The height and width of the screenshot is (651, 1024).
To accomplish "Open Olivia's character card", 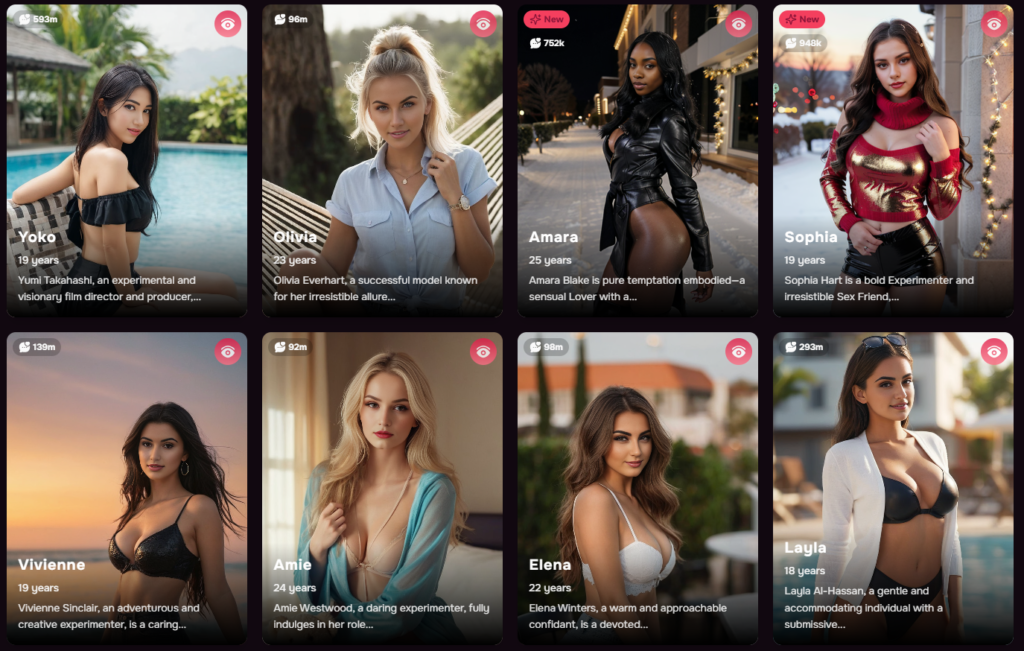I will pos(382,160).
